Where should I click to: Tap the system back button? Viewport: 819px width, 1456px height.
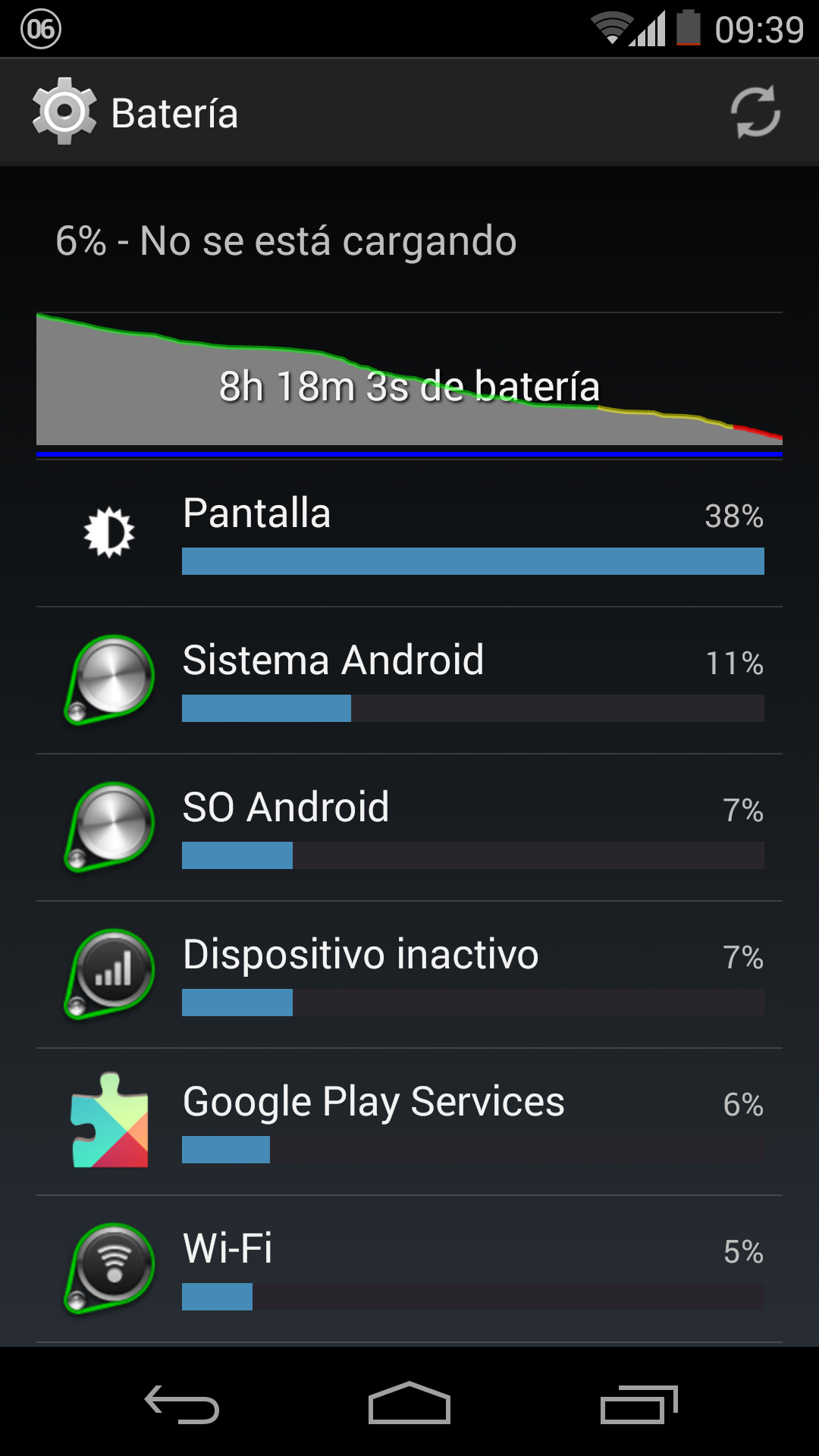[x=182, y=1404]
